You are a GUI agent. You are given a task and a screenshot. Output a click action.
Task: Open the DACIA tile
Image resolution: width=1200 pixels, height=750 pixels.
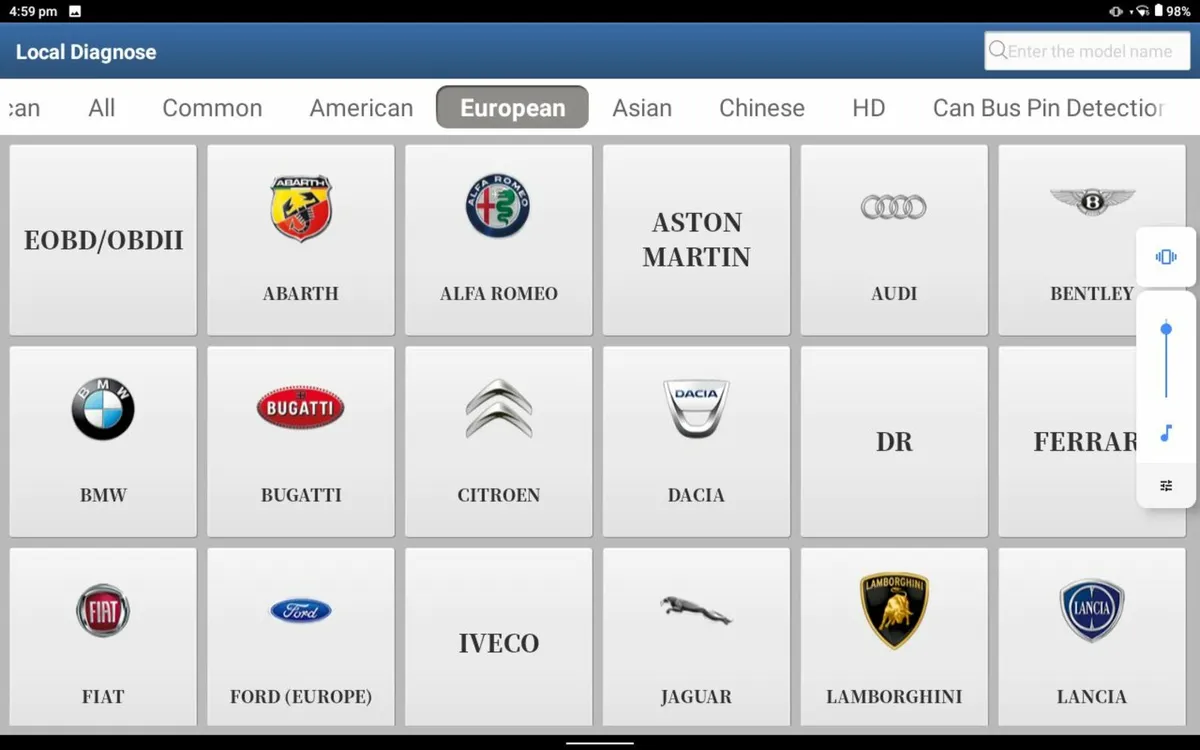pyautogui.click(x=696, y=441)
